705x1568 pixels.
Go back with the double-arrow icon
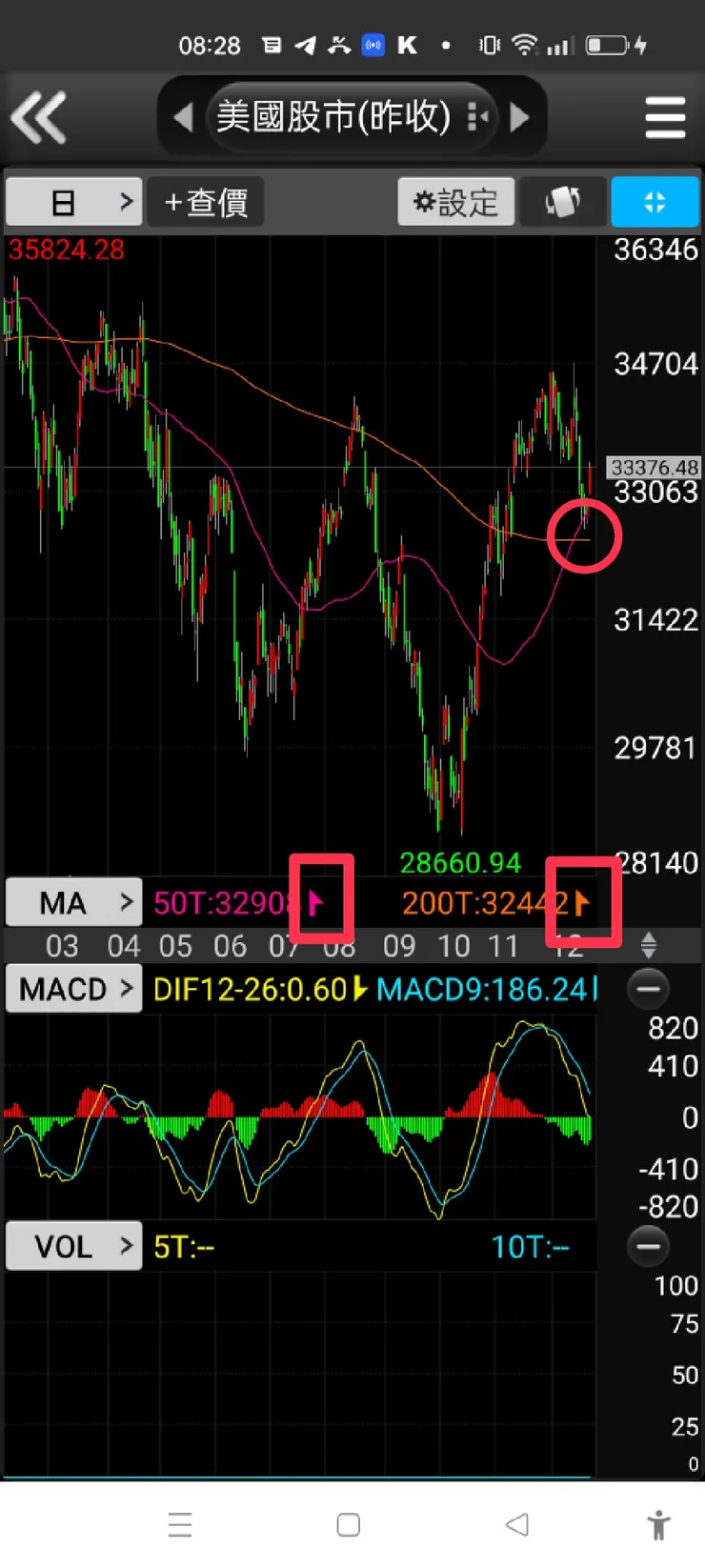39,117
